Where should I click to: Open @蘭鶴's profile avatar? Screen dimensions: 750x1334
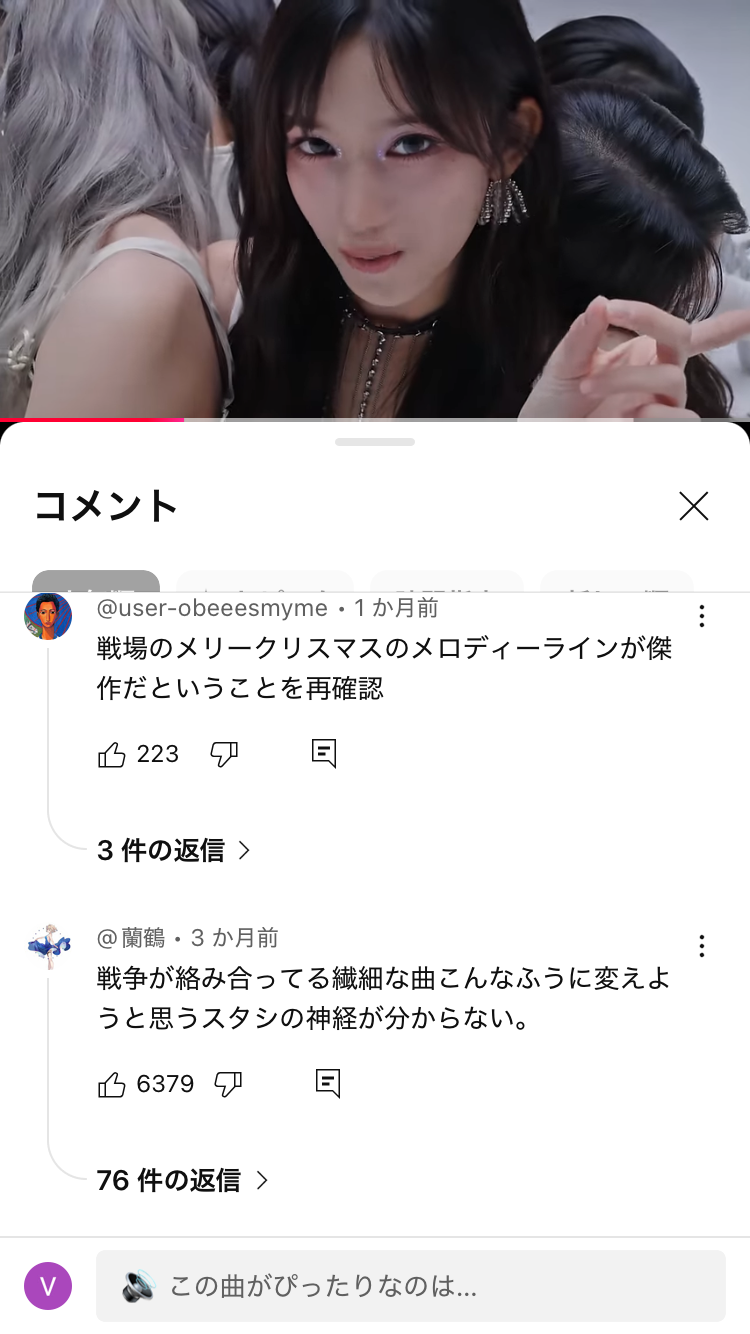pos(48,945)
